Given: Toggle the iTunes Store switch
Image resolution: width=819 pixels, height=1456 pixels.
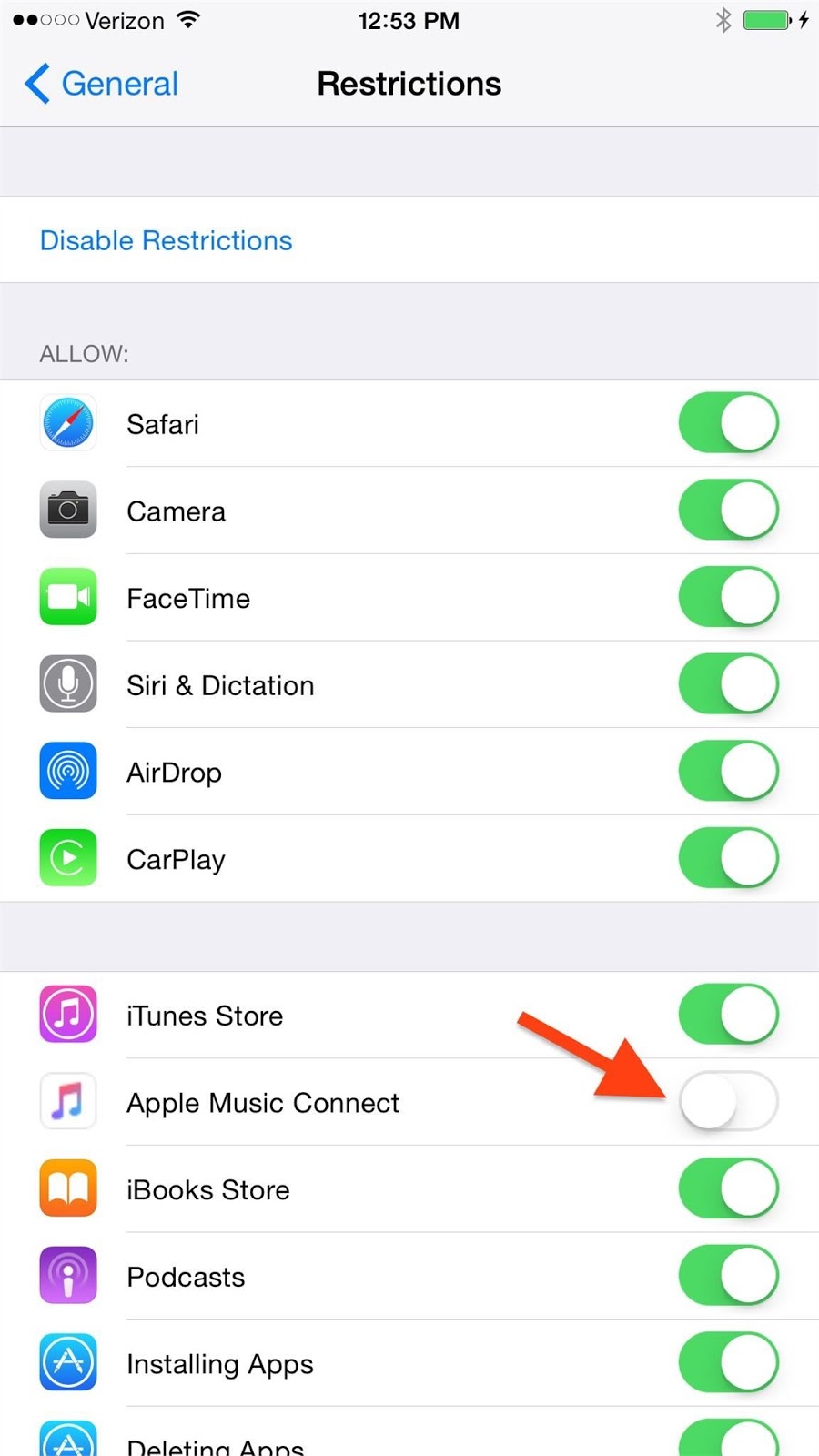Looking at the screenshot, I should tap(729, 1015).
